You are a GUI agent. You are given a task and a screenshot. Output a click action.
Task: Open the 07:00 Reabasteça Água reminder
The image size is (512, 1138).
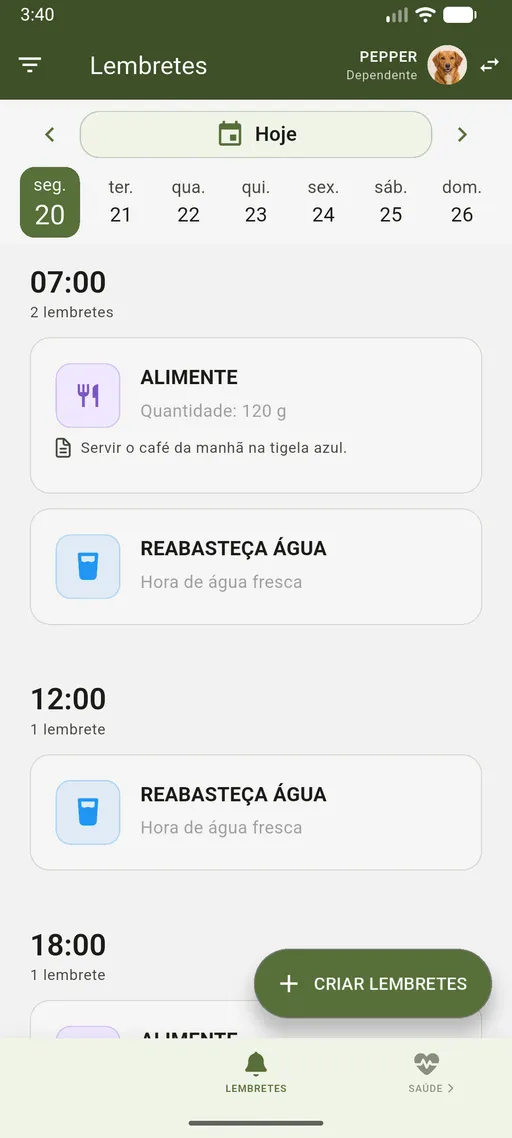pyautogui.click(x=256, y=567)
